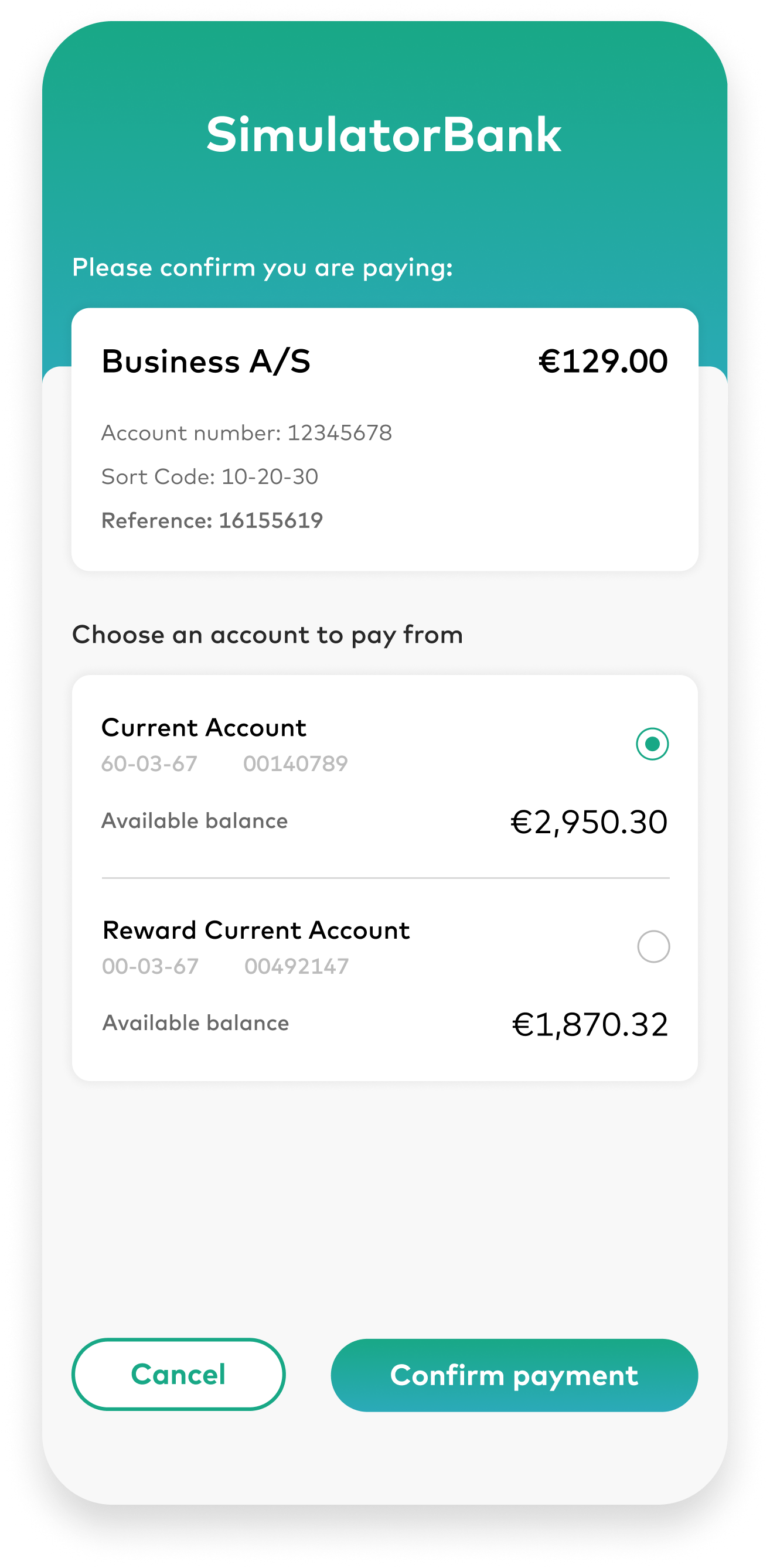Click the 'Please confirm you are paying' text
The height and width of the screenshot is (1568, 770).
tap(263, 267)
